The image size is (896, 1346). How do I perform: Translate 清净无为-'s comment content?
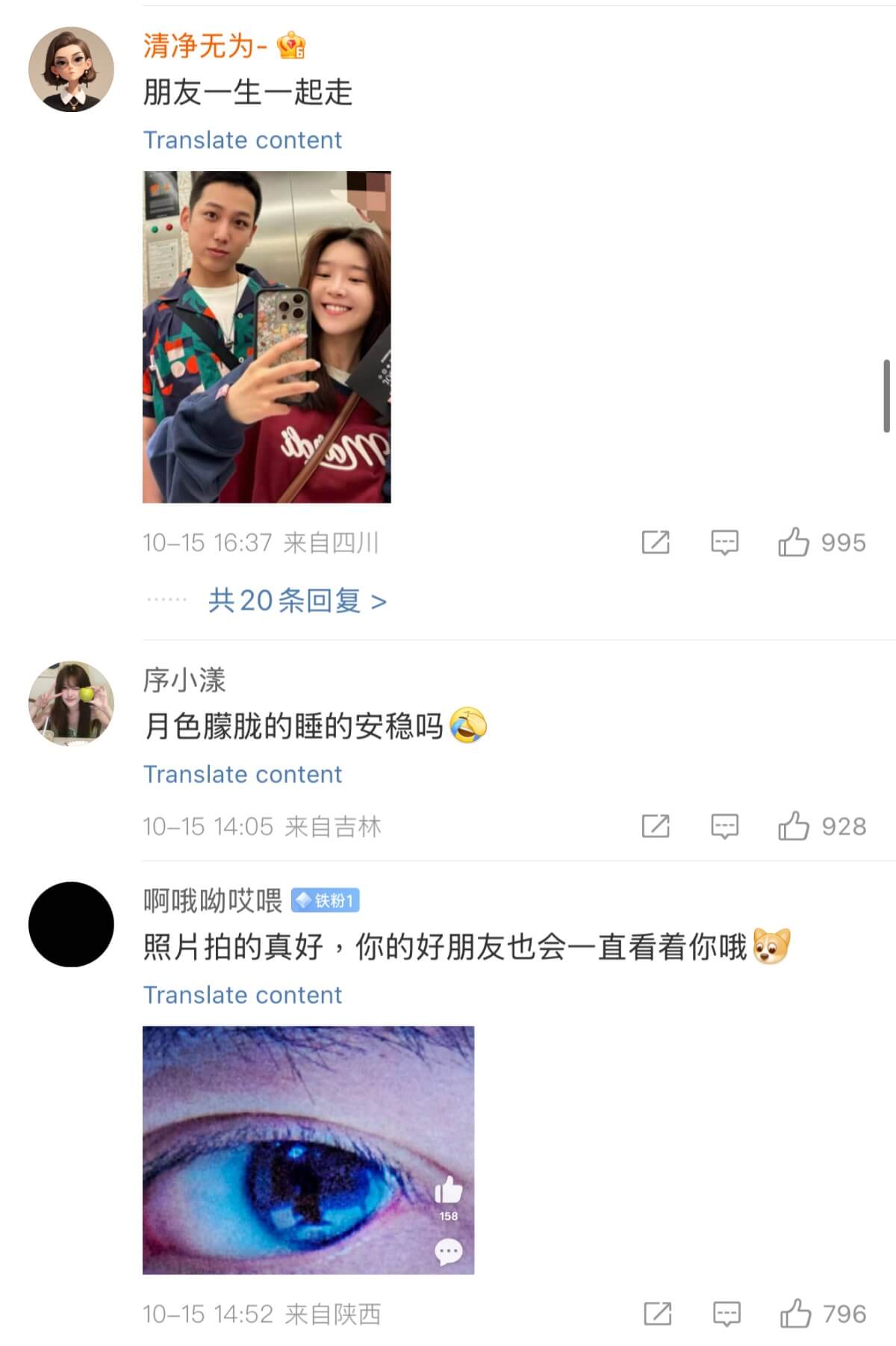point(243,140)
